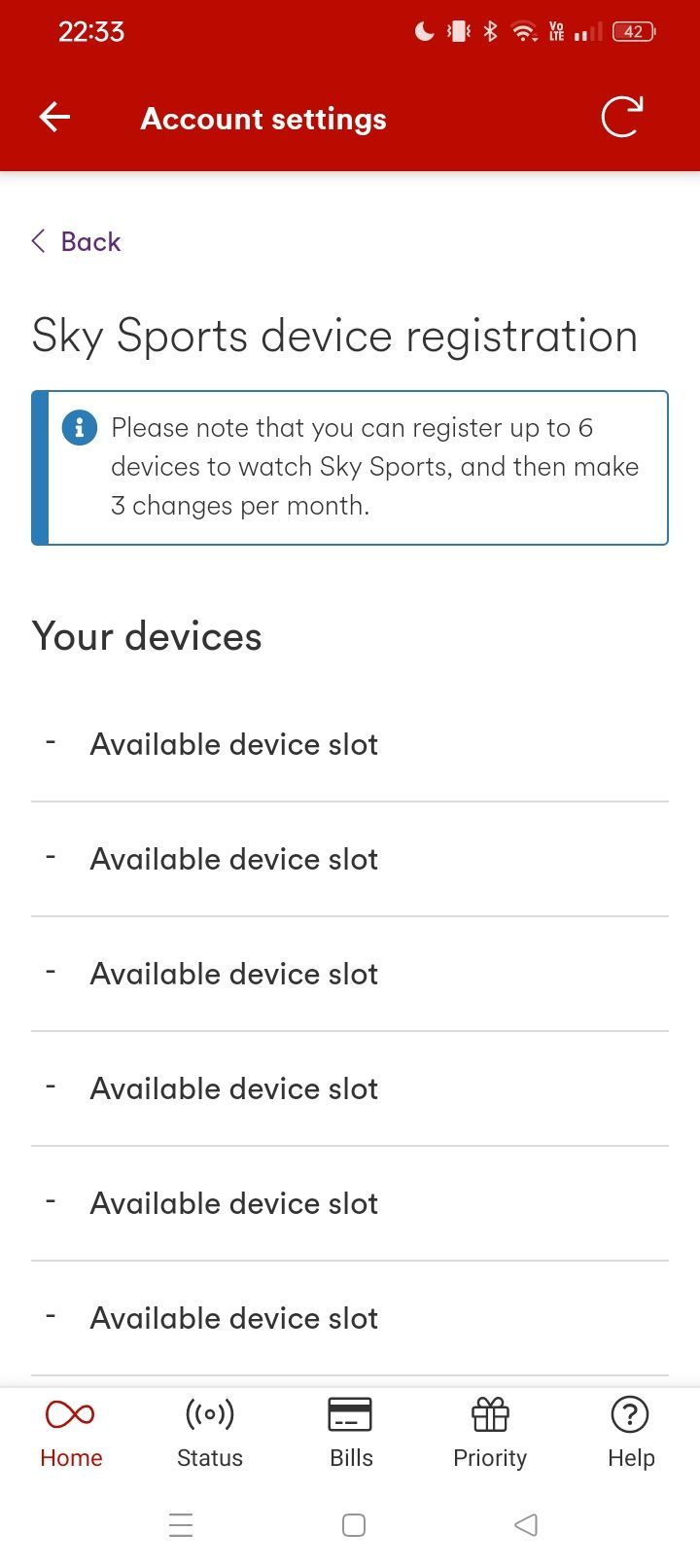This screenshot has width=700, height=1568.
Task: Tap the system recent apps button
Action: [x=181, y=1524]
